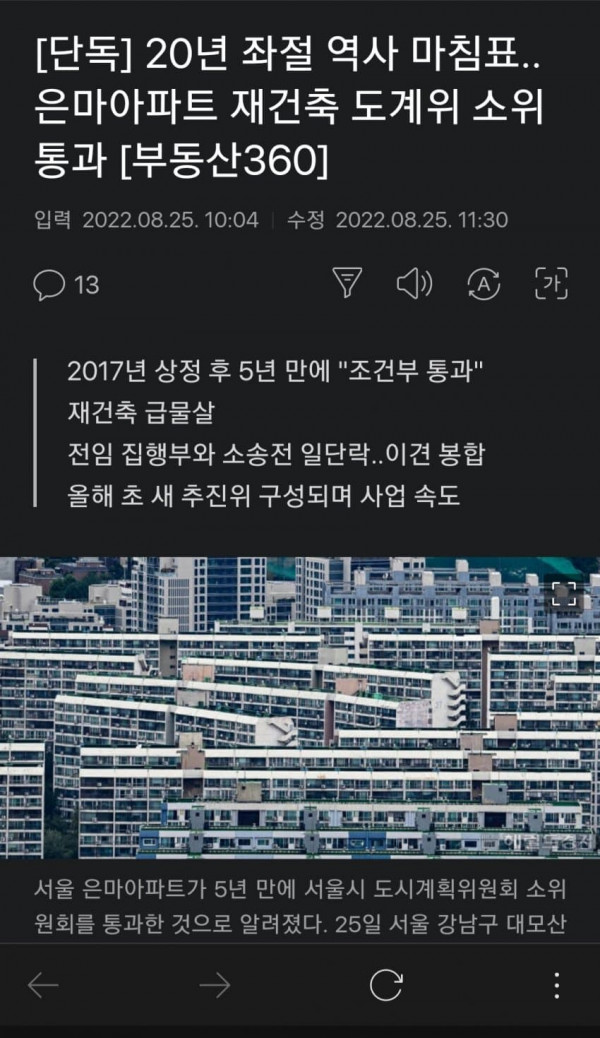Expand the apartment photo to fullscreen

[x=564, y=594]
